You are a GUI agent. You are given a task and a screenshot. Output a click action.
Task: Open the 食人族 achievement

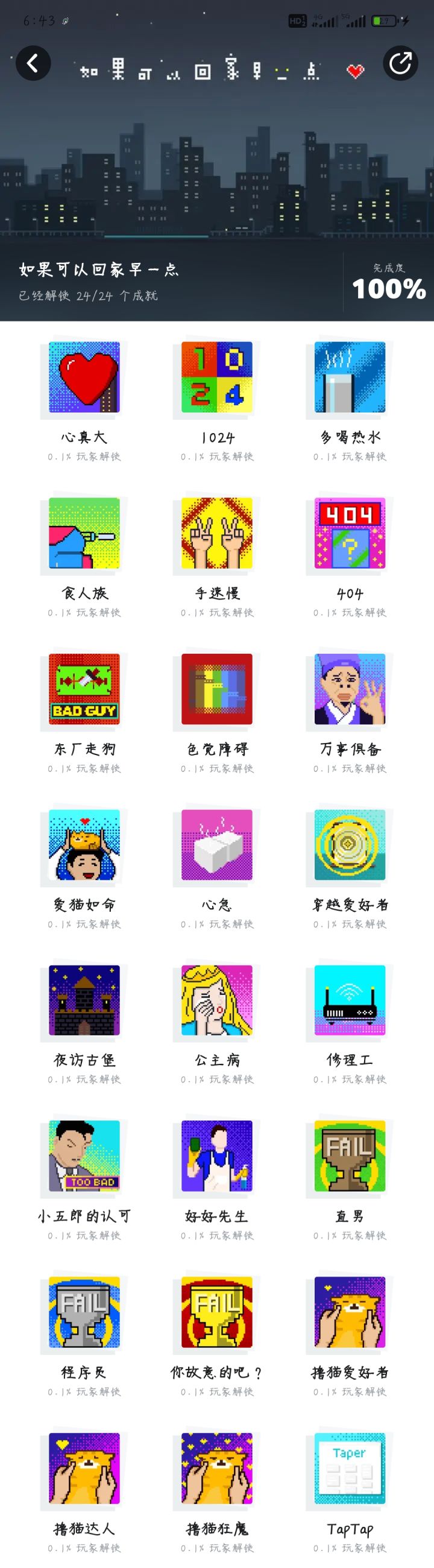pos(84,533)
